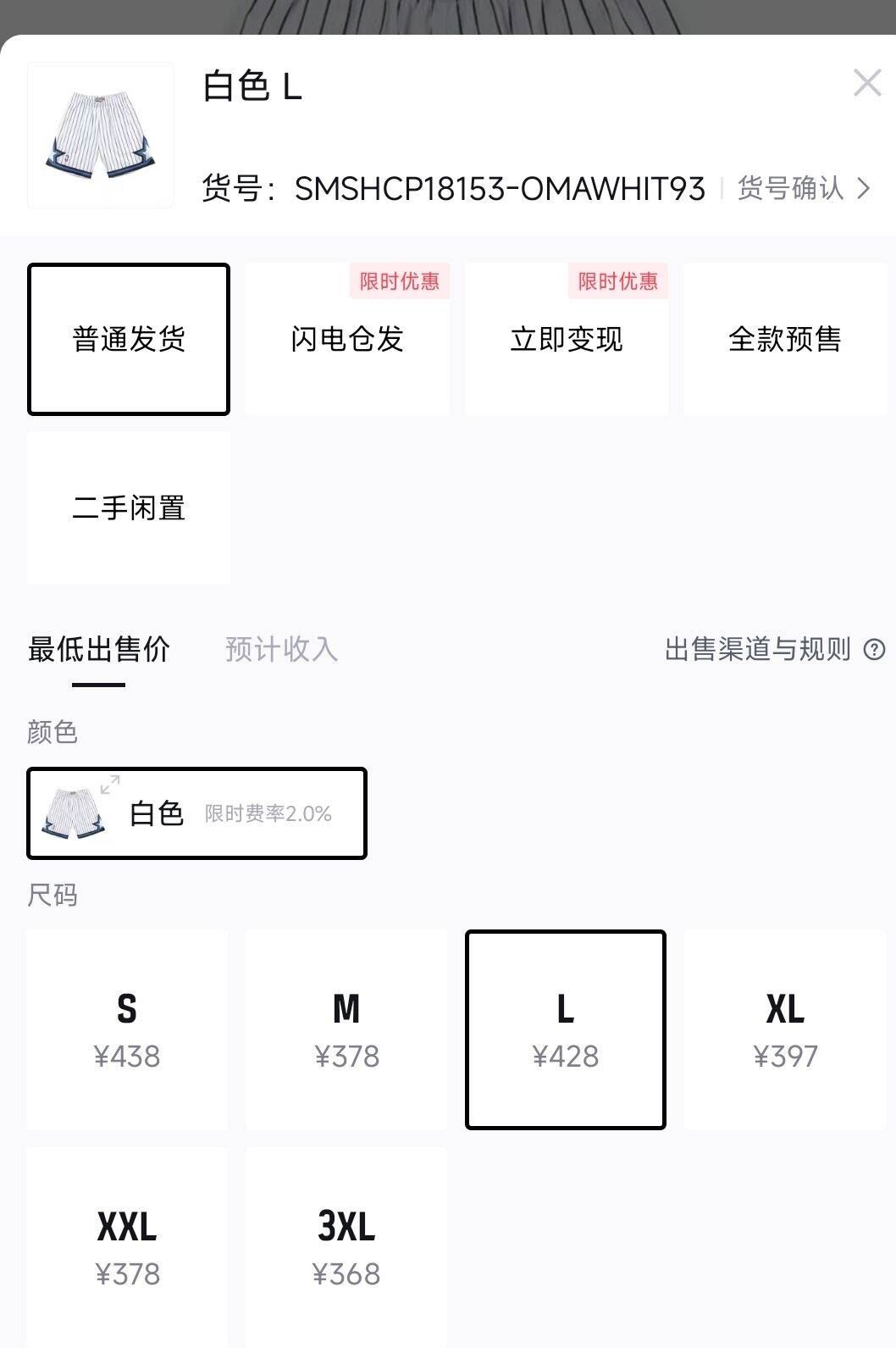Select size L priced ¥428
The image size is (896, 1348).
(x=566, y=1028)
